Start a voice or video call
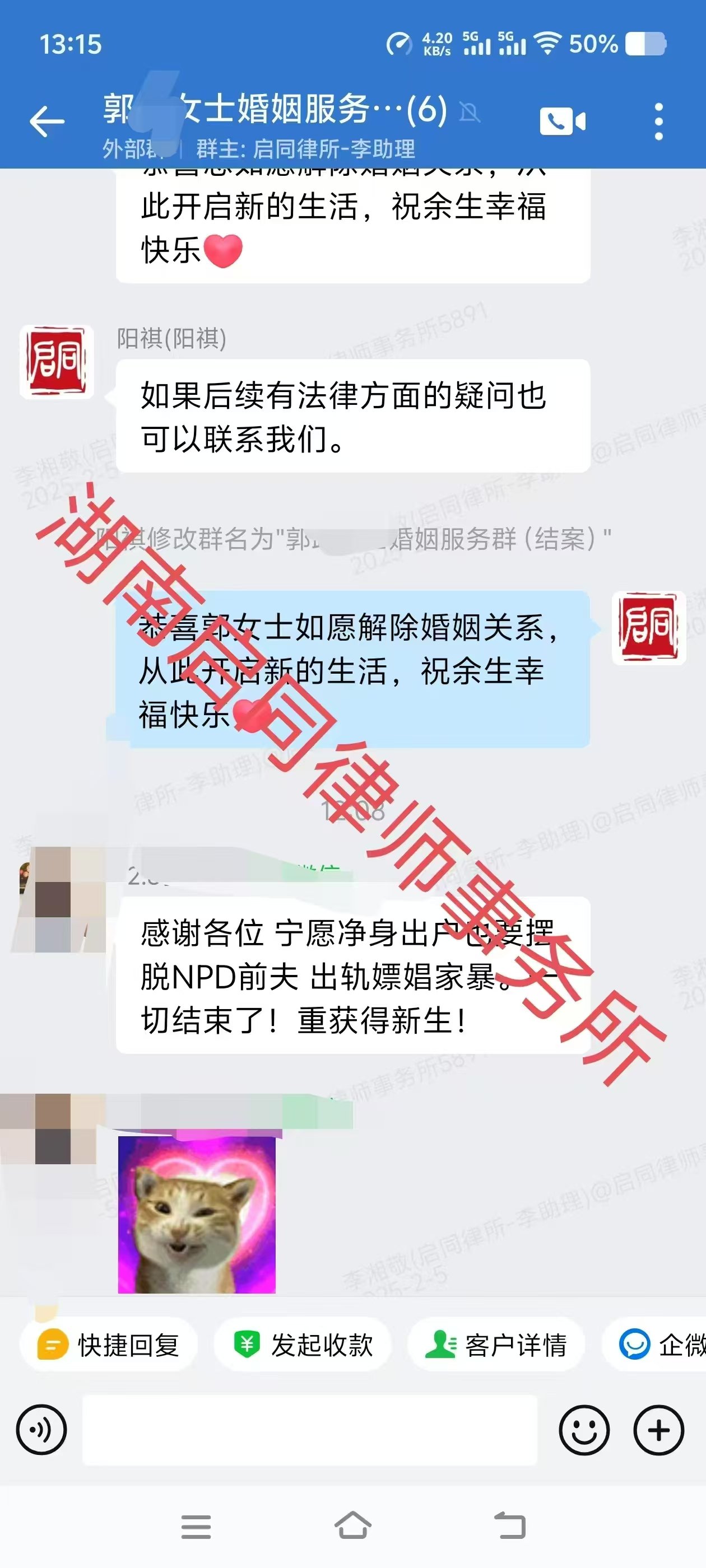Viewport: 706px width, 1568px height. pos(561,121)
